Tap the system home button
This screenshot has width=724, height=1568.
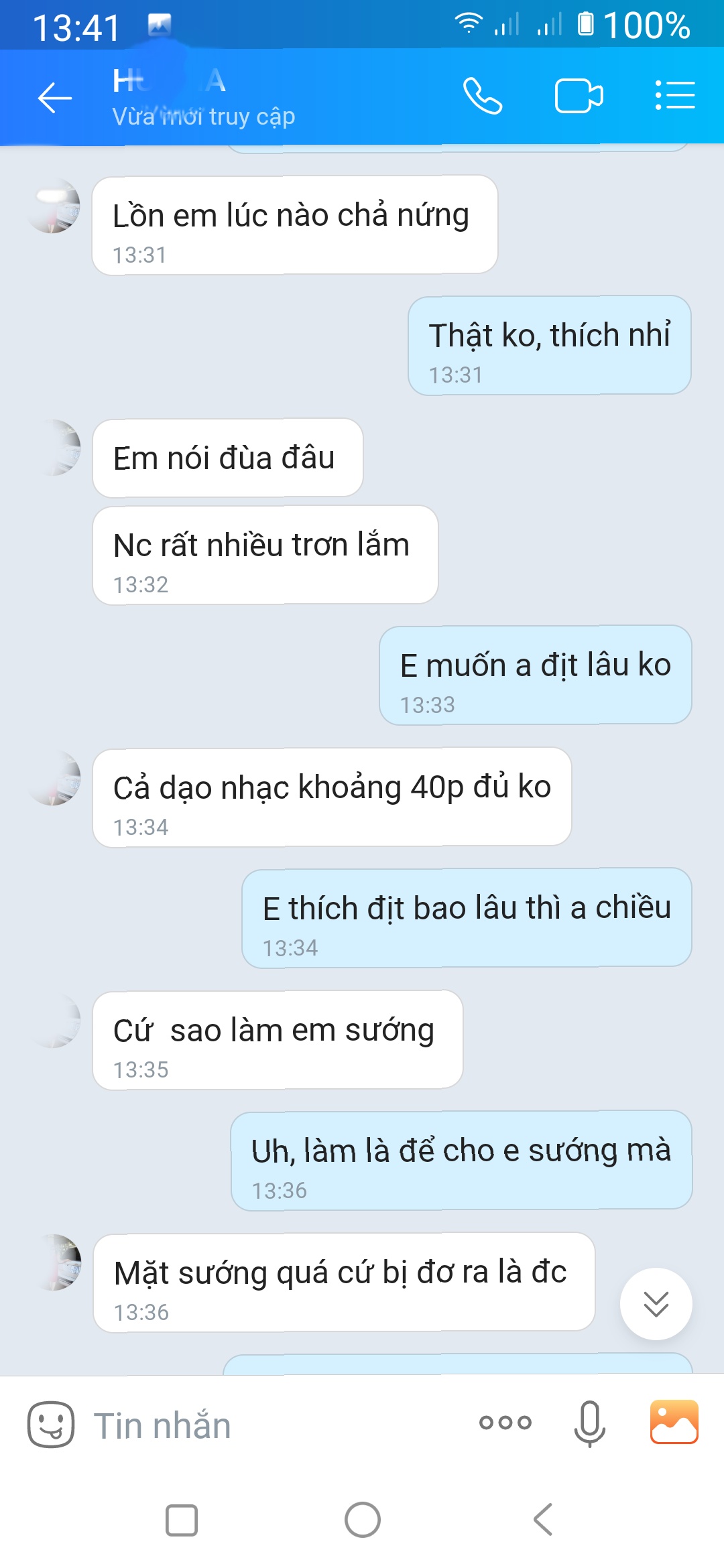(363, 1520)
